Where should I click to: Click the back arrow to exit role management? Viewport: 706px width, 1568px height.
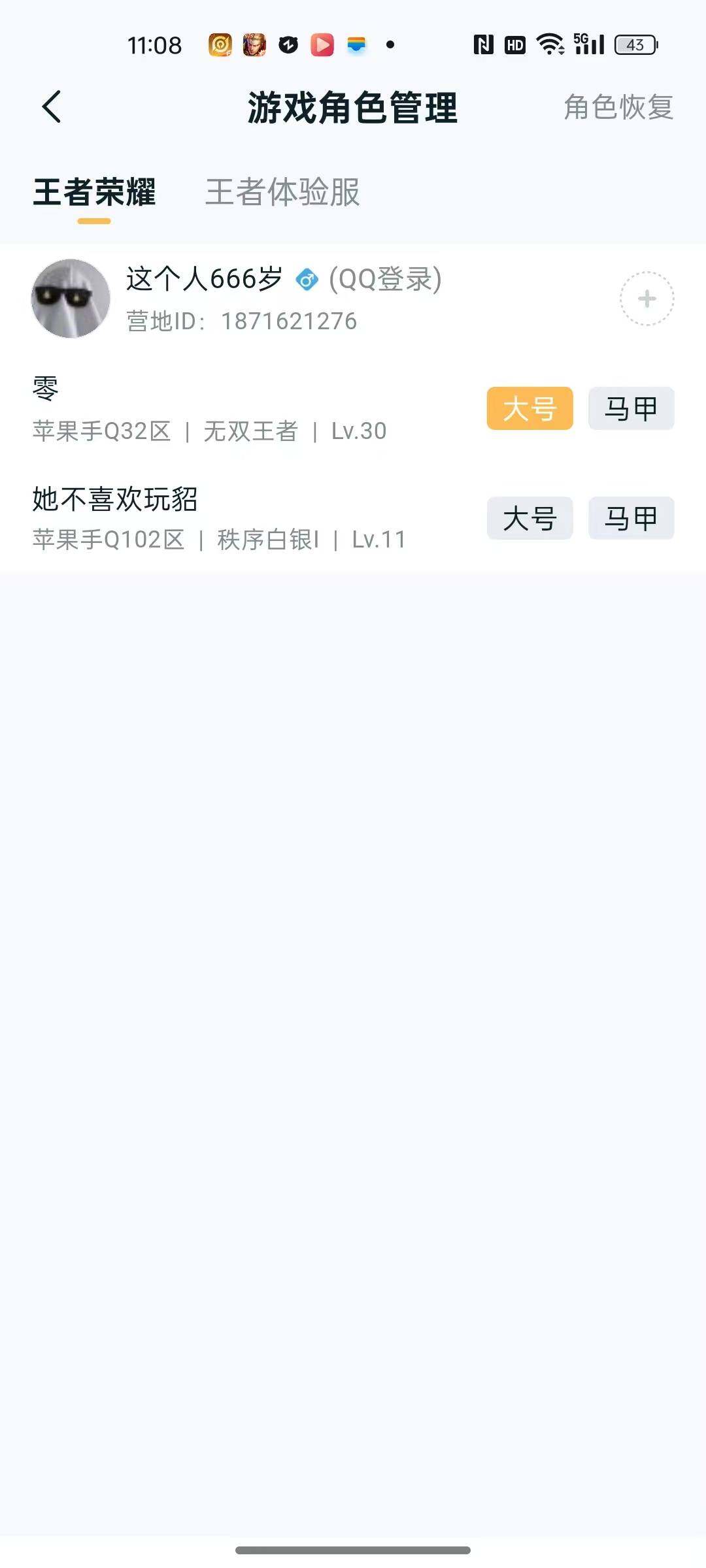point(52,106)
